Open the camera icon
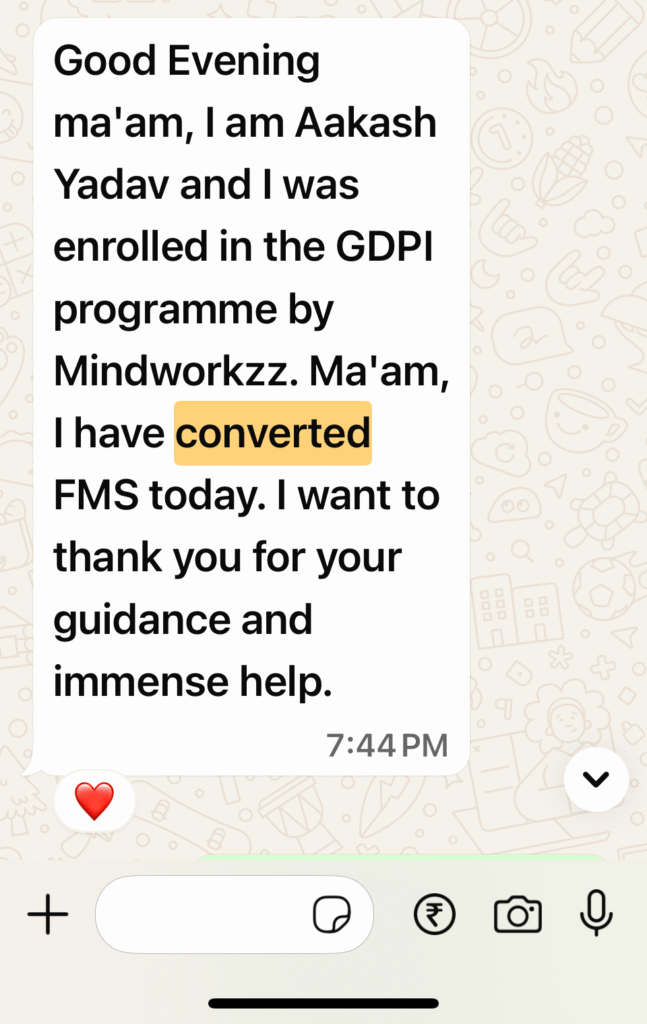The height and width of the screenshot is (1024, 647). [517, 914]
